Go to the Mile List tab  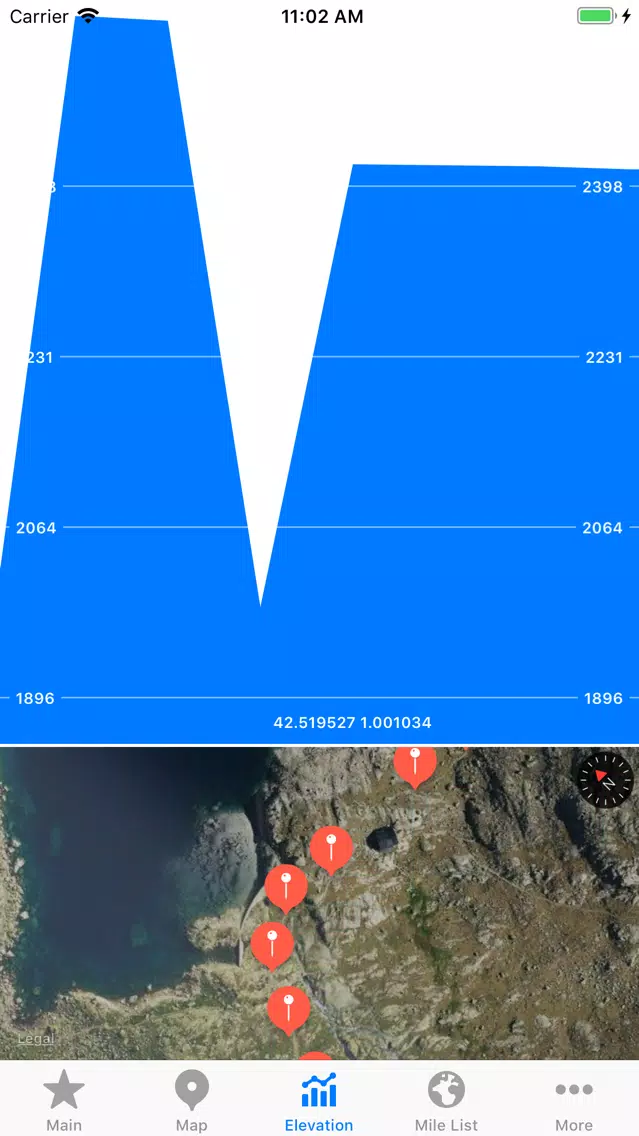click(446, 1100)
